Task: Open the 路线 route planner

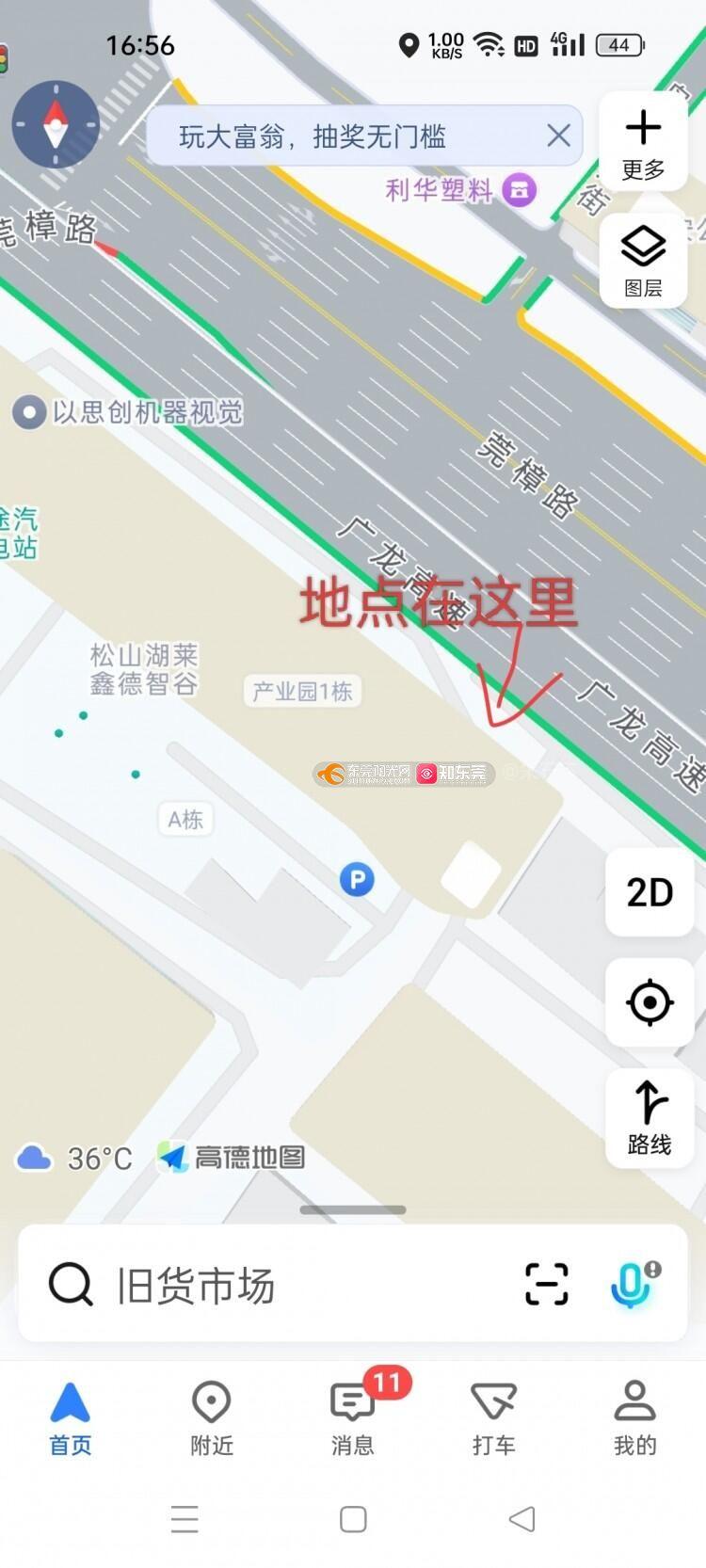Action: point(650,1117)
